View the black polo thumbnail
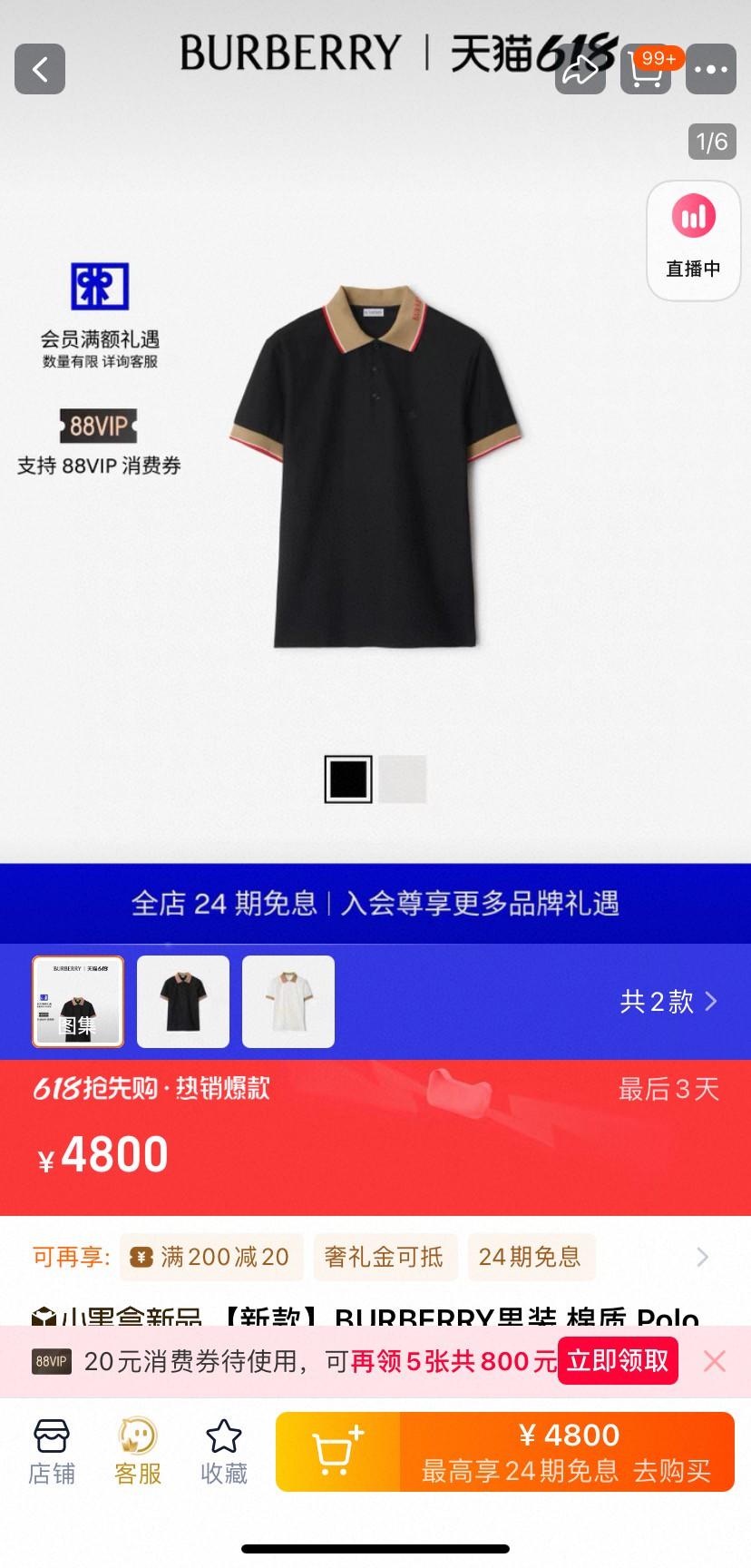Screen dimensions: 751x1568 point(183,1002)
